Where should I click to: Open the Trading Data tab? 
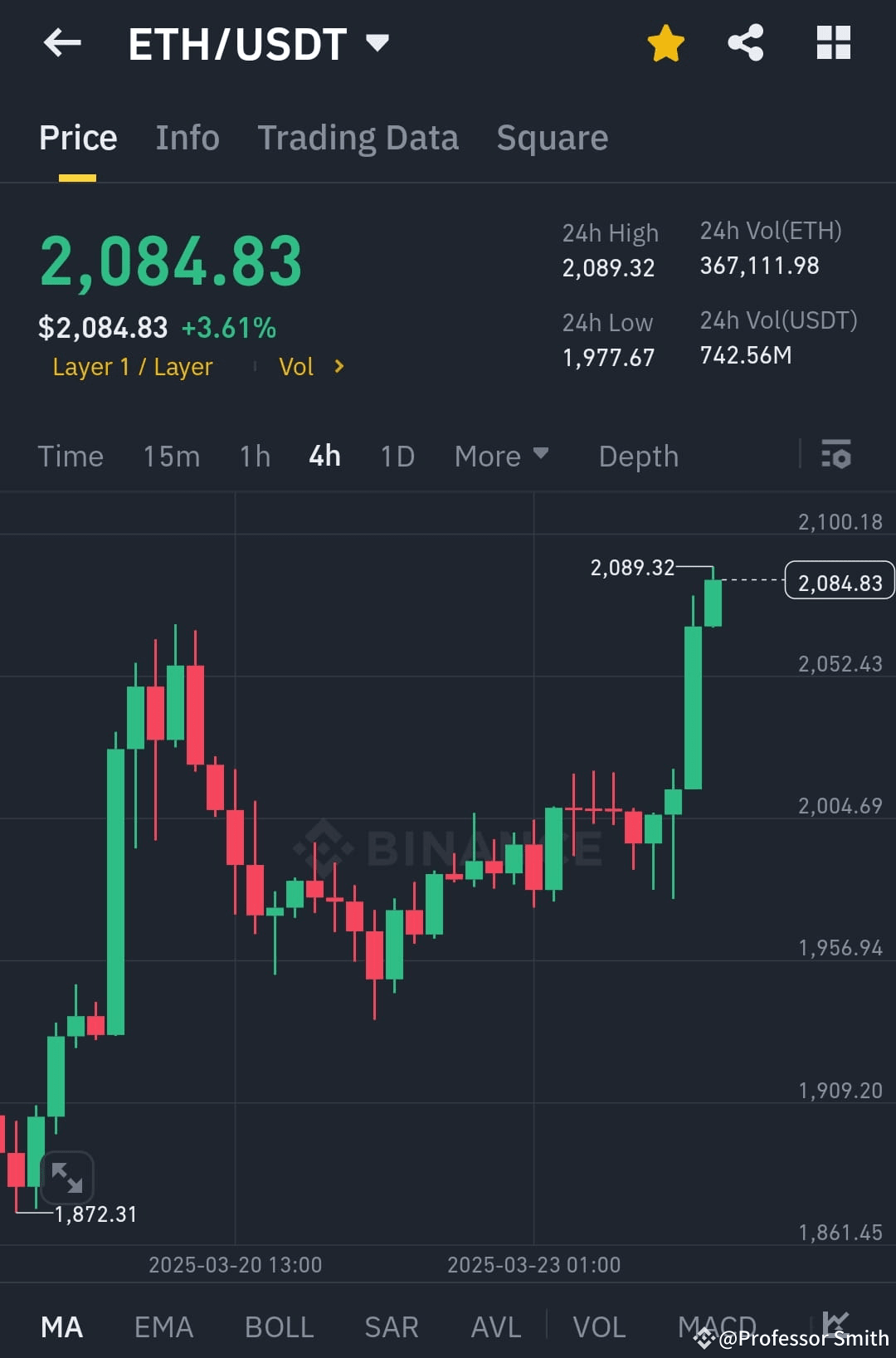point(358,137)
